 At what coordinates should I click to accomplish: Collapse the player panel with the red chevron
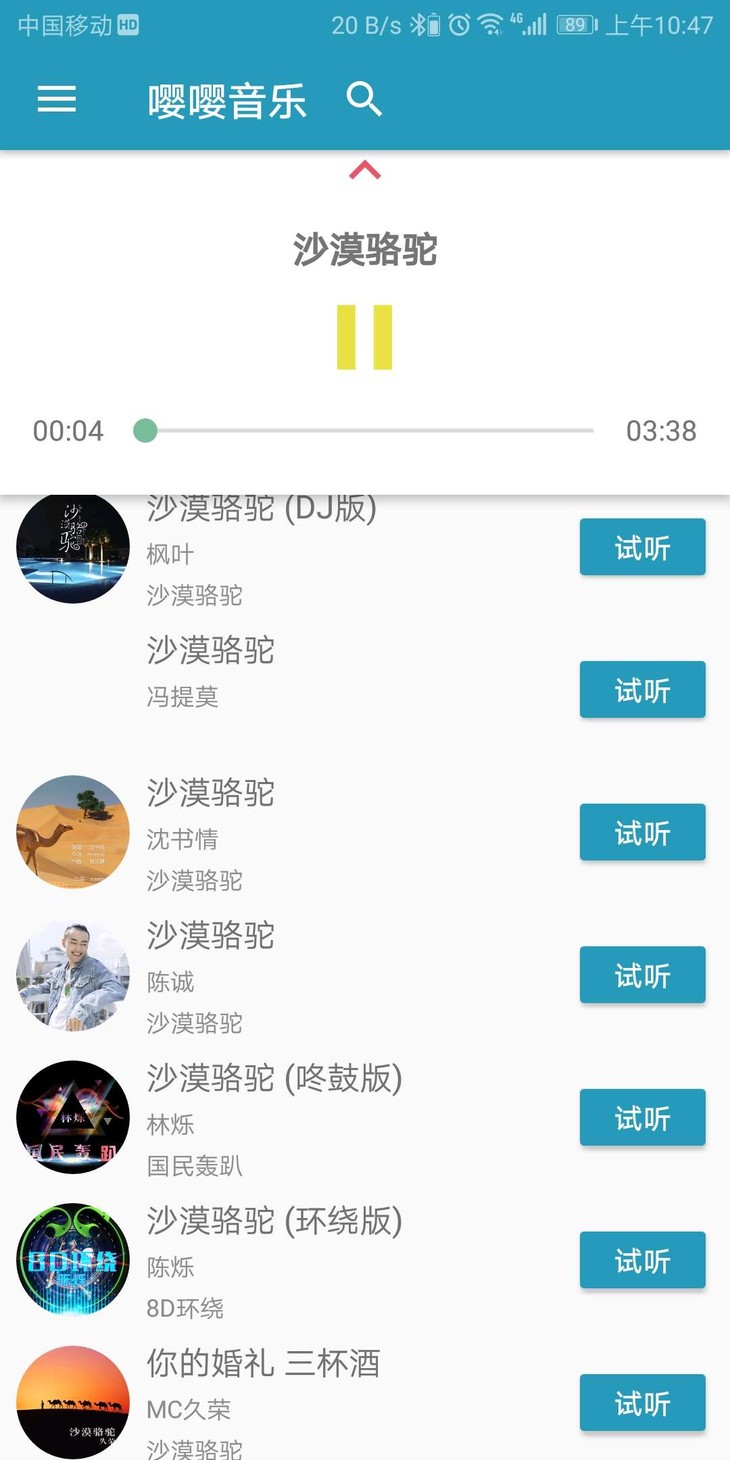tap(365, 171)
